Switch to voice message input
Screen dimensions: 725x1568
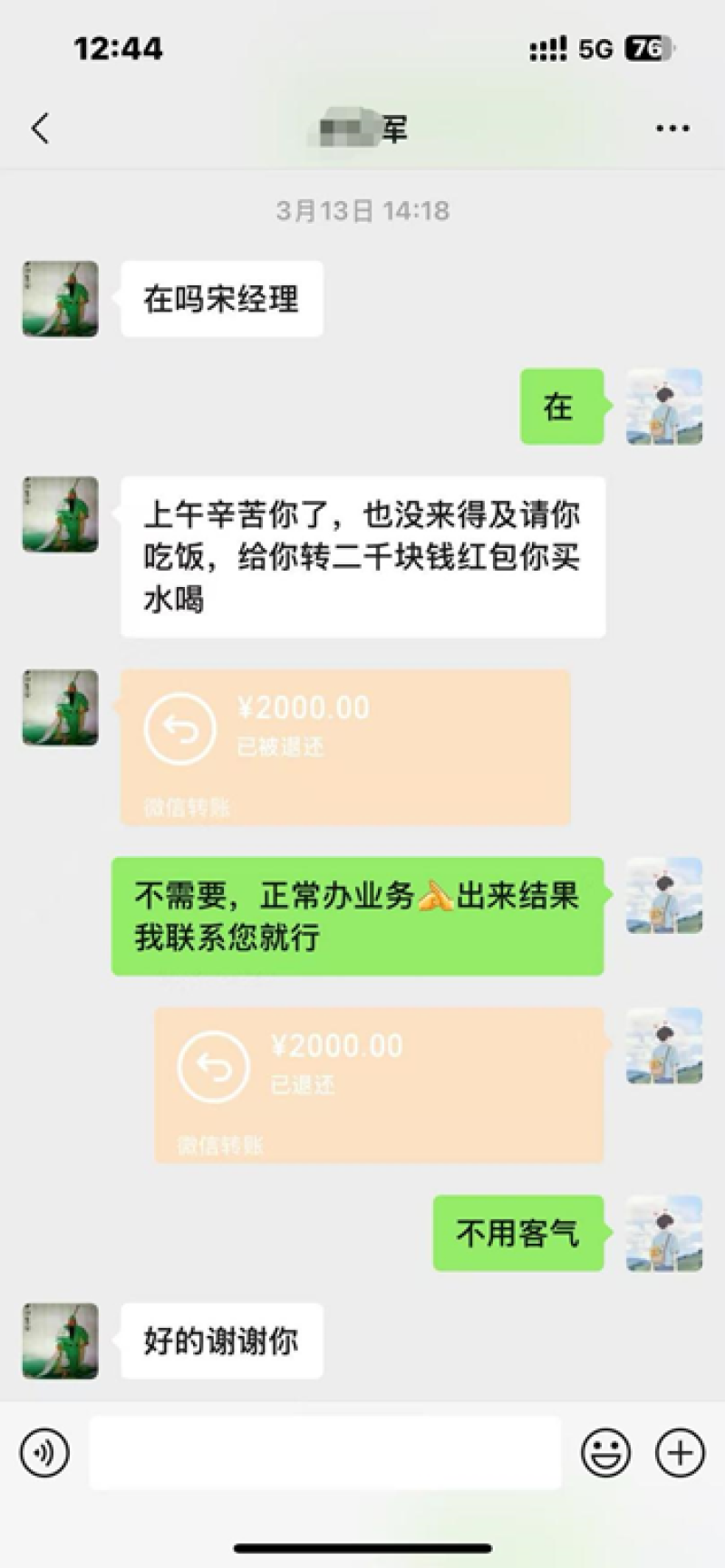click(x=44, y=1453)
